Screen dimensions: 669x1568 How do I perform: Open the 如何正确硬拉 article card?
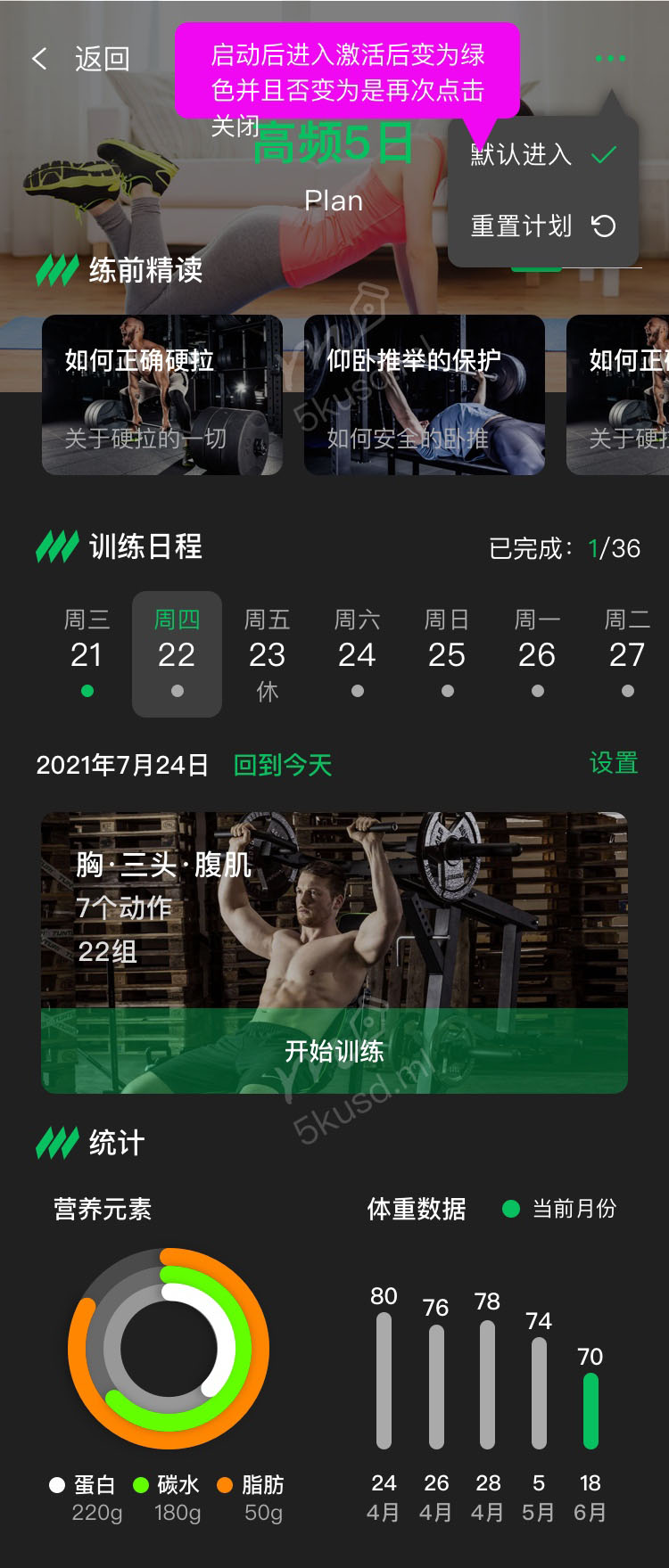162,395
